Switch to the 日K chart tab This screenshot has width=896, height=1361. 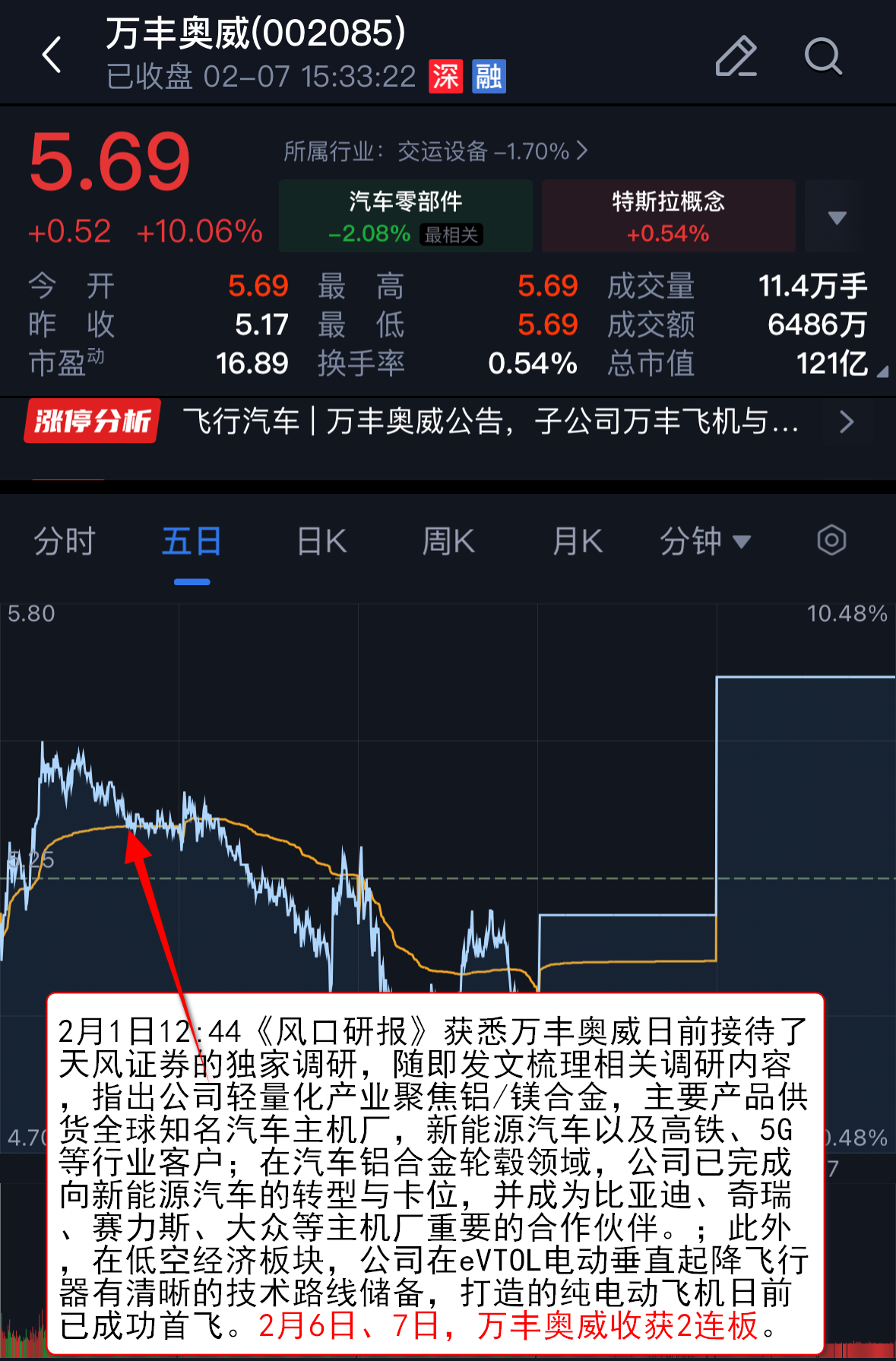pos(321,542)
